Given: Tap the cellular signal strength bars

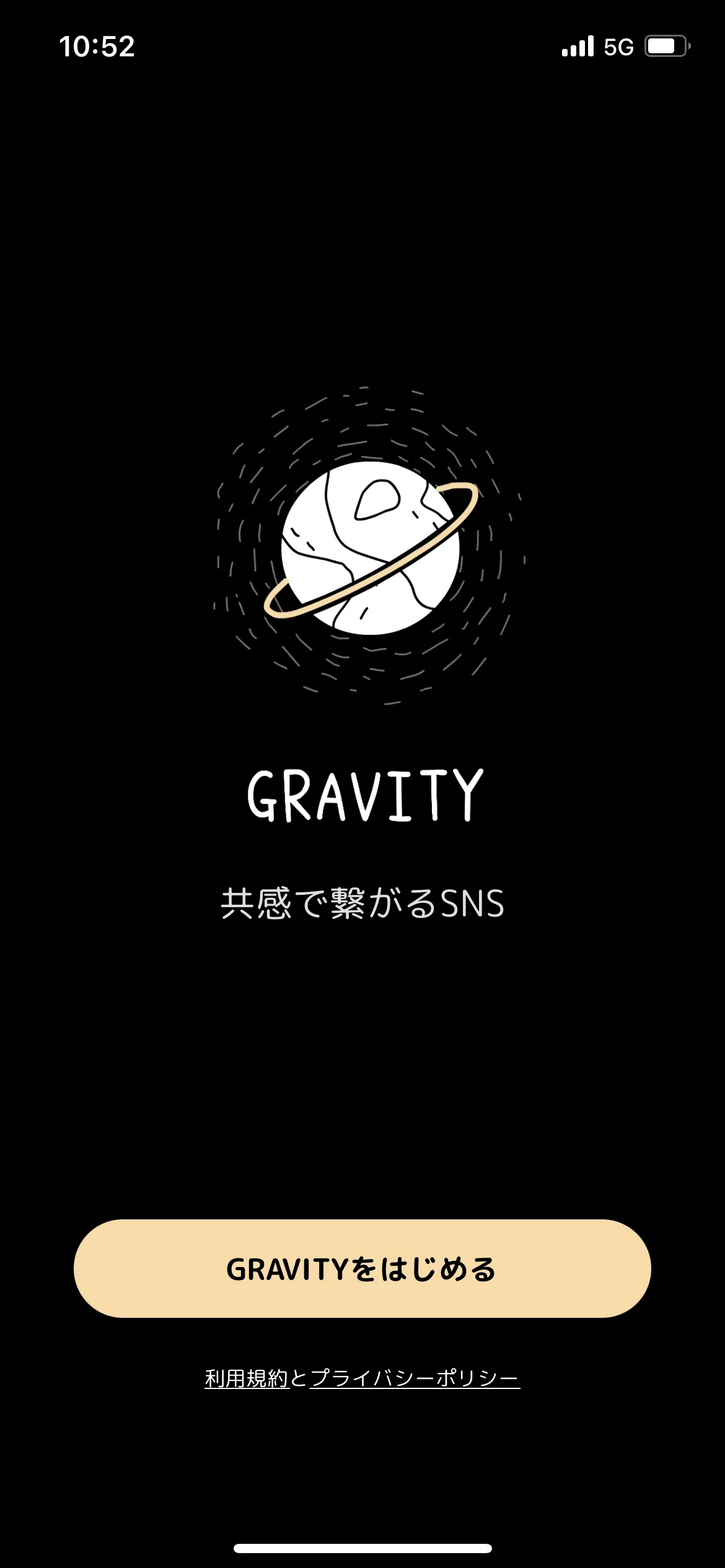Looking at the screenshot, I should pos(576,45).
